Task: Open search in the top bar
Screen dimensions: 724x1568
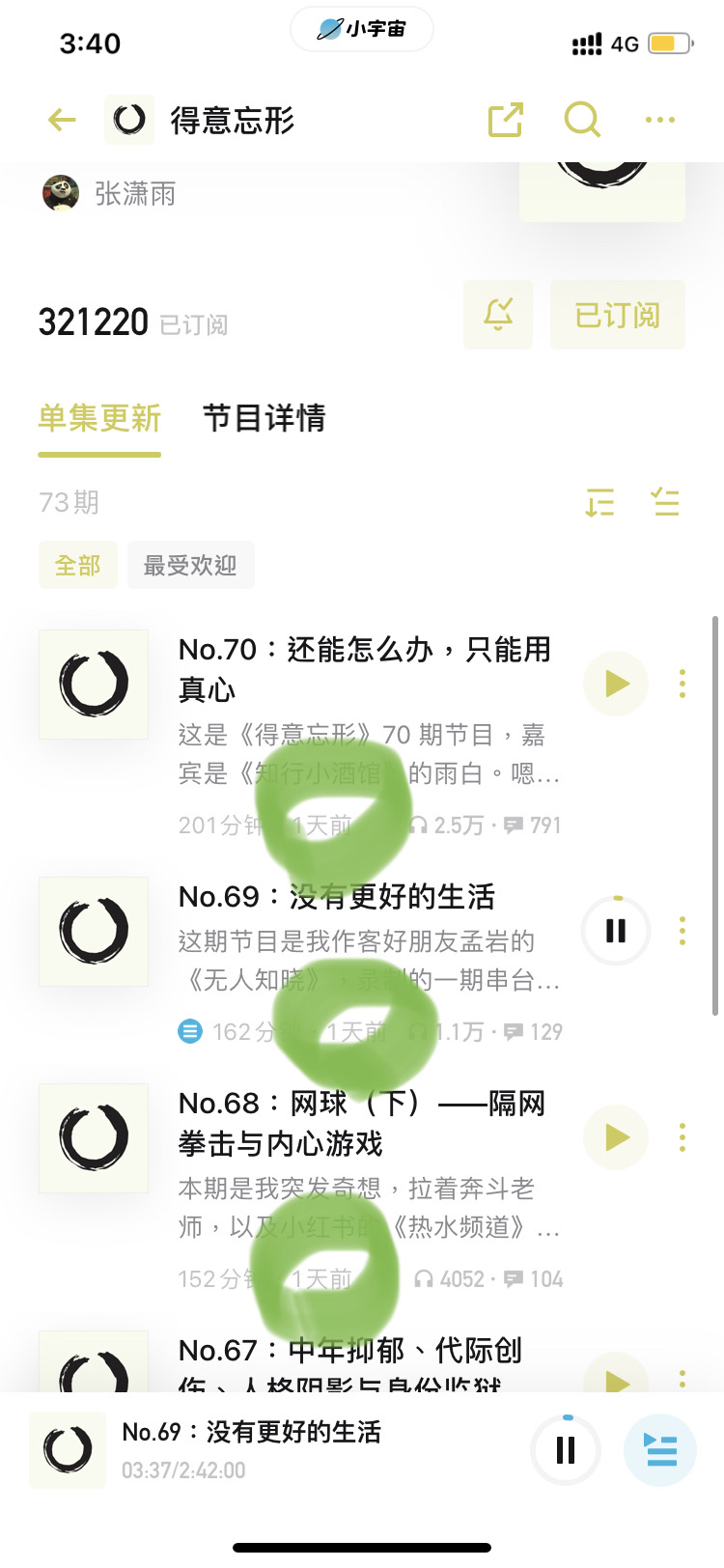Action: click(x=582, y=120)
